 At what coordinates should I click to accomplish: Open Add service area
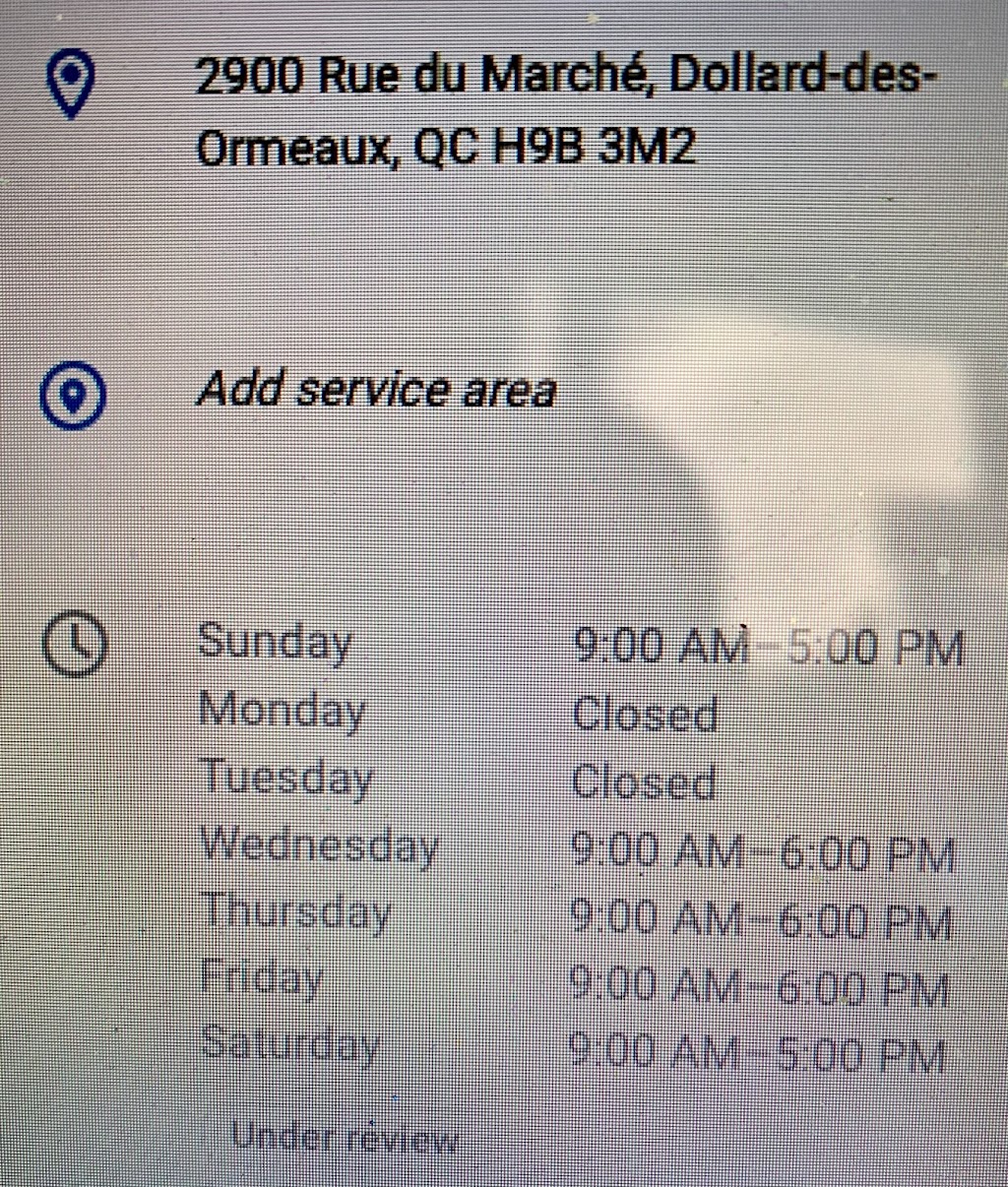pyautogui.click(x=376, y=391)
